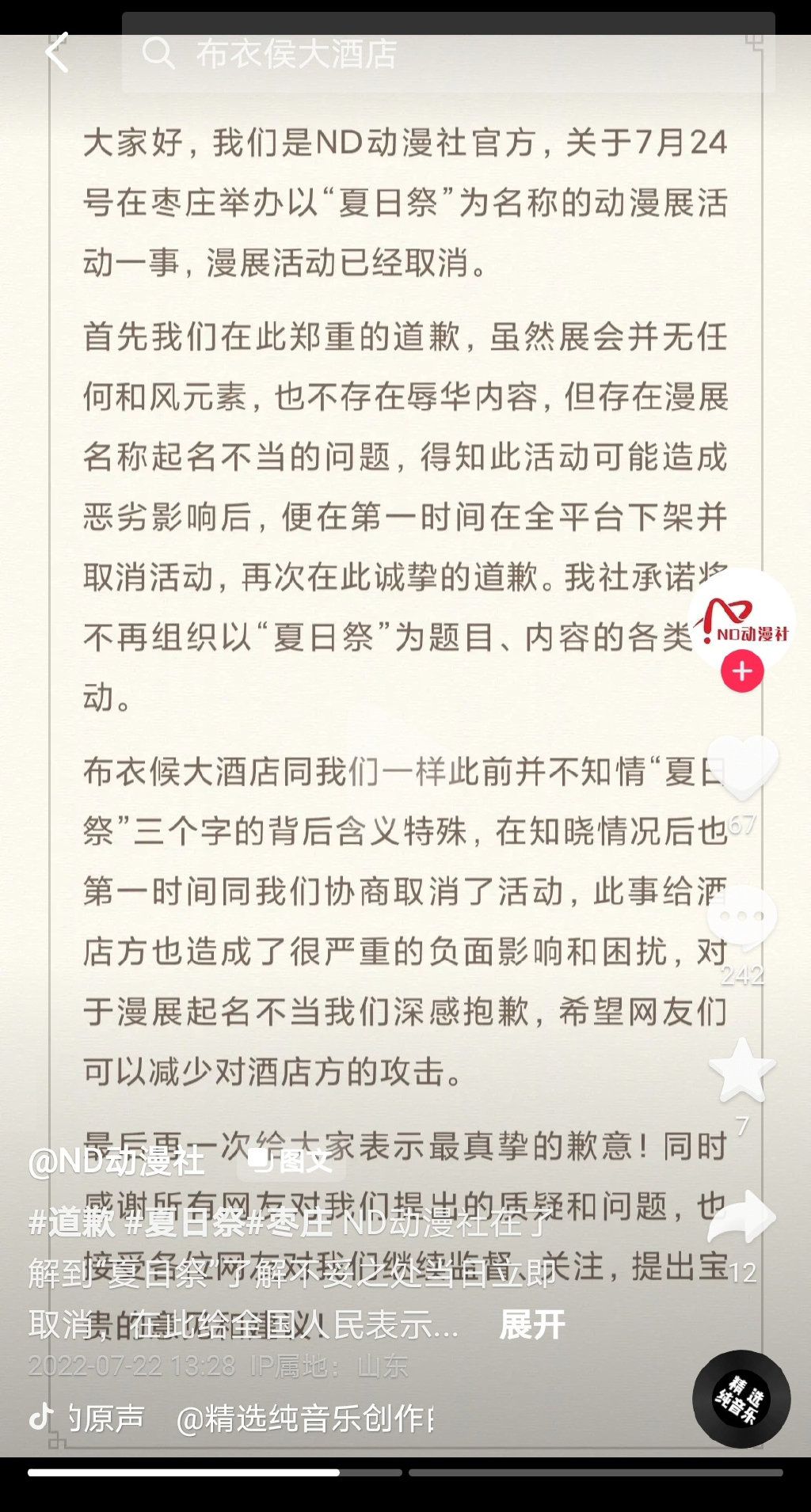Open the 精选纯音乐 sound disc
This screenshot has width=811, height=1512.
(x=741, y=1399)
